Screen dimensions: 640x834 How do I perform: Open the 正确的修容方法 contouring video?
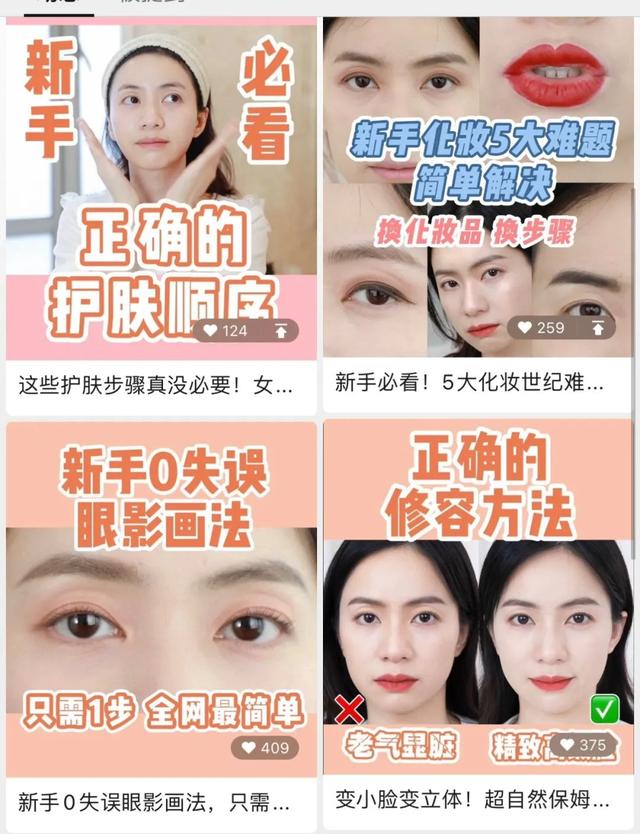coord(478,600)
